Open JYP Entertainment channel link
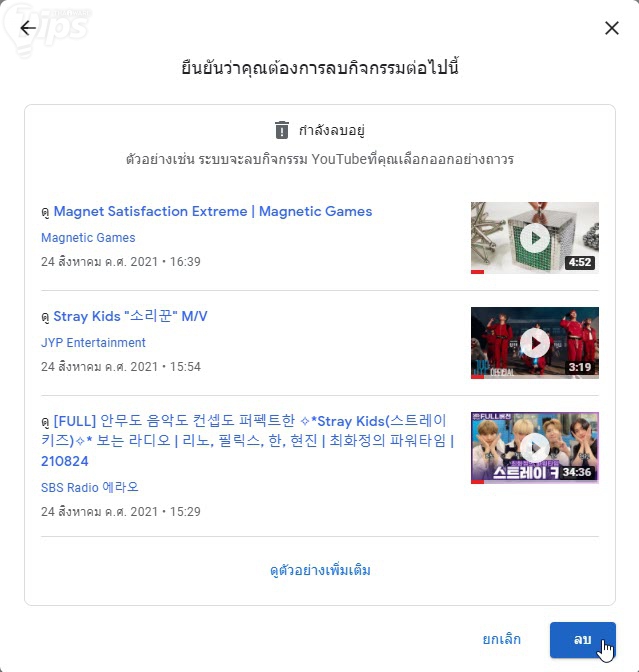 93,343
